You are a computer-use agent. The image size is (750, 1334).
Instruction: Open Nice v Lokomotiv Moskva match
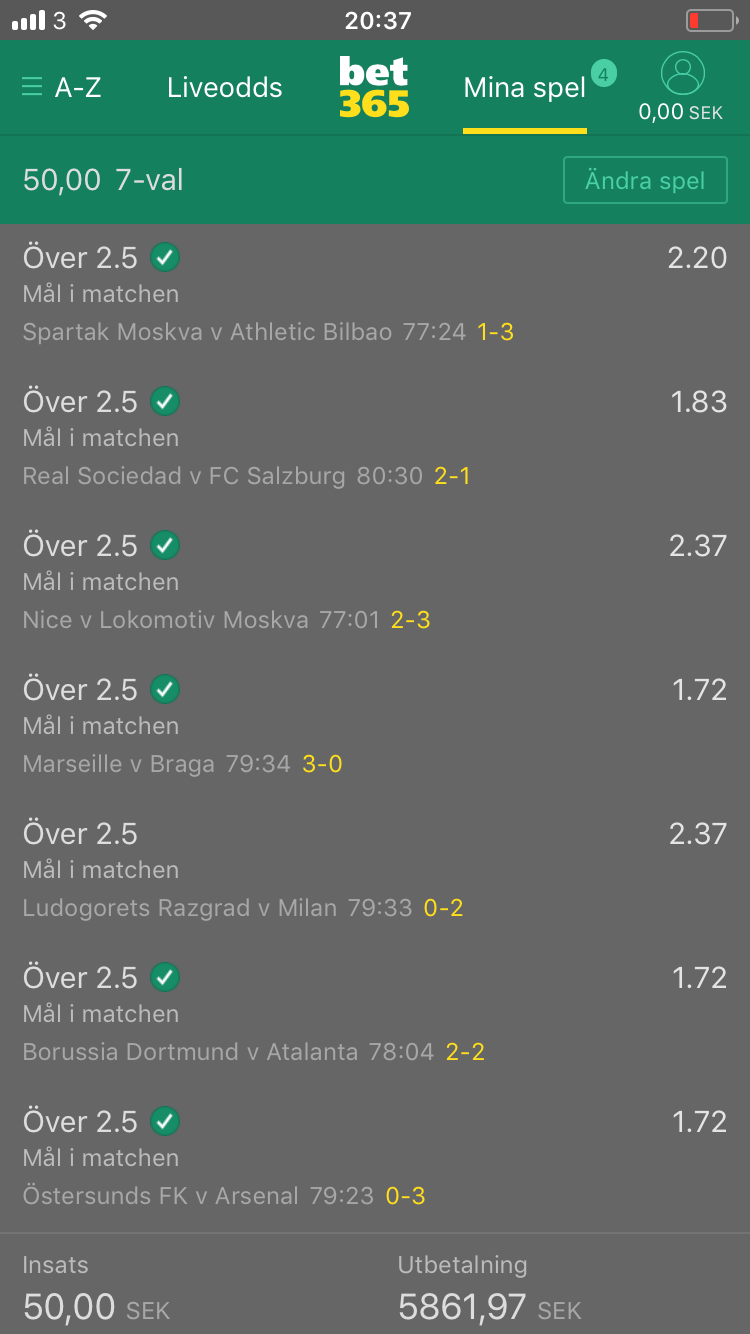coord(166,620)
